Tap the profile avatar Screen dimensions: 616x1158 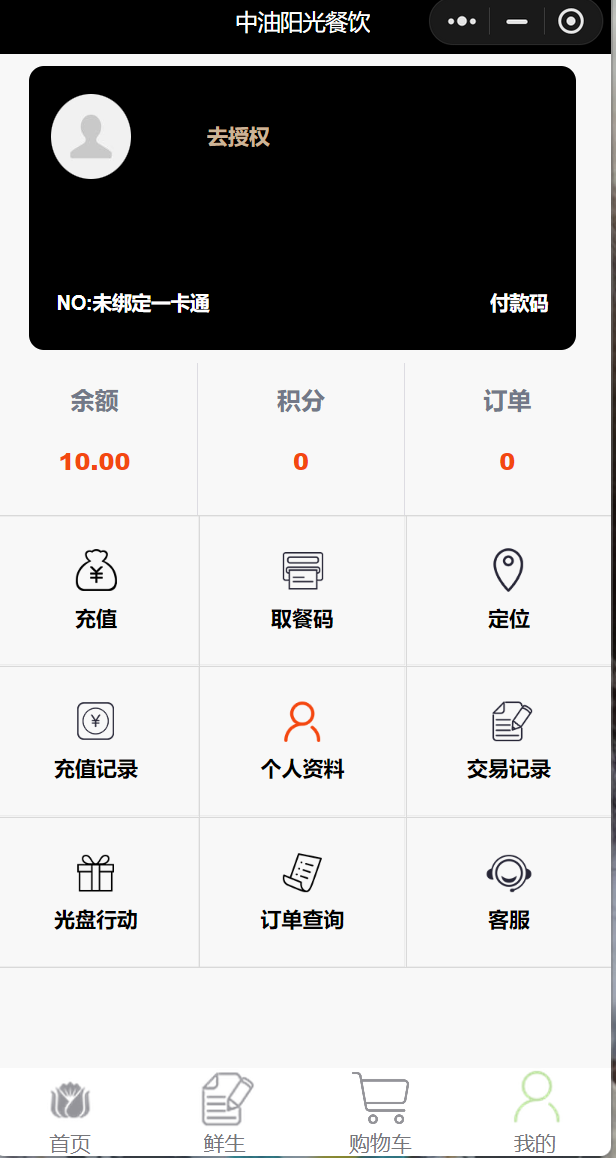coord(91,137)
